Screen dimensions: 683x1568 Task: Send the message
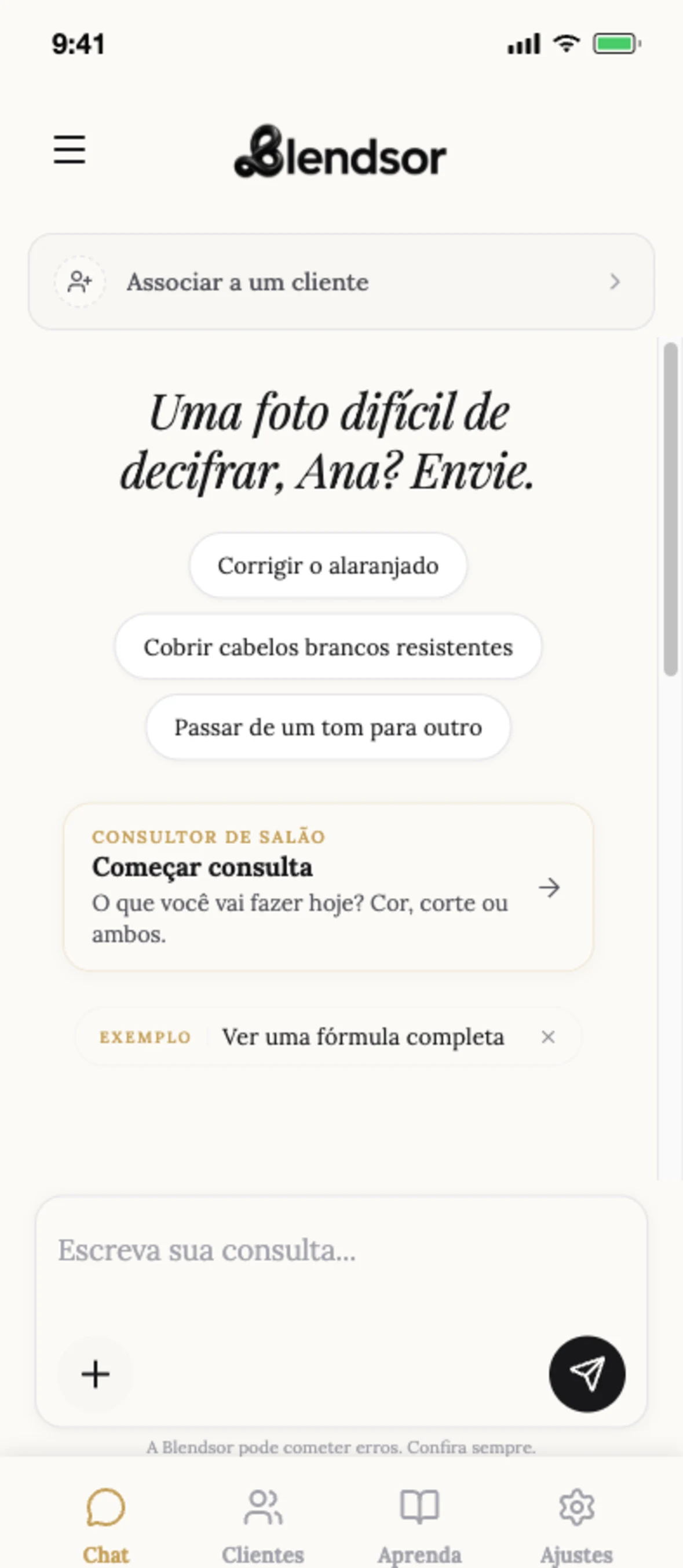pos(587,1374)
